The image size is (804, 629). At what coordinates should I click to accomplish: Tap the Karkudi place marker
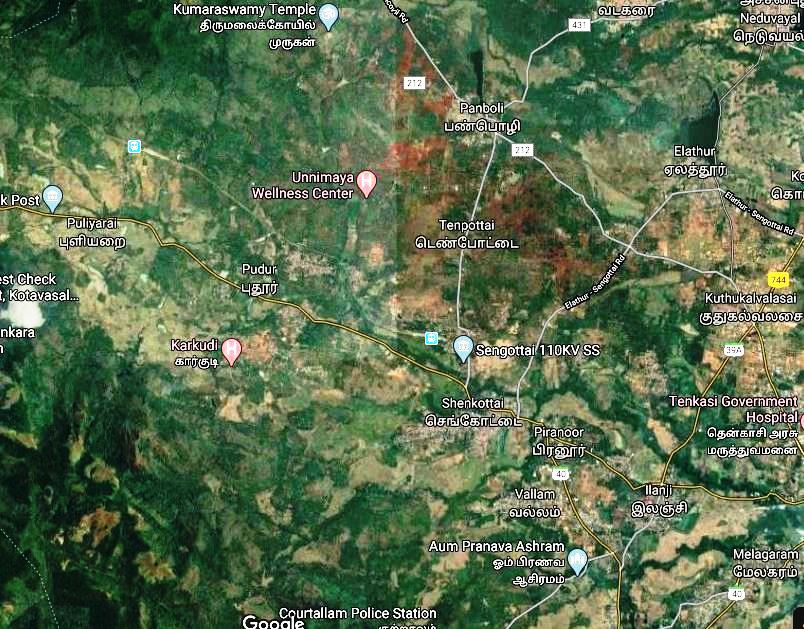coord(232,350)
